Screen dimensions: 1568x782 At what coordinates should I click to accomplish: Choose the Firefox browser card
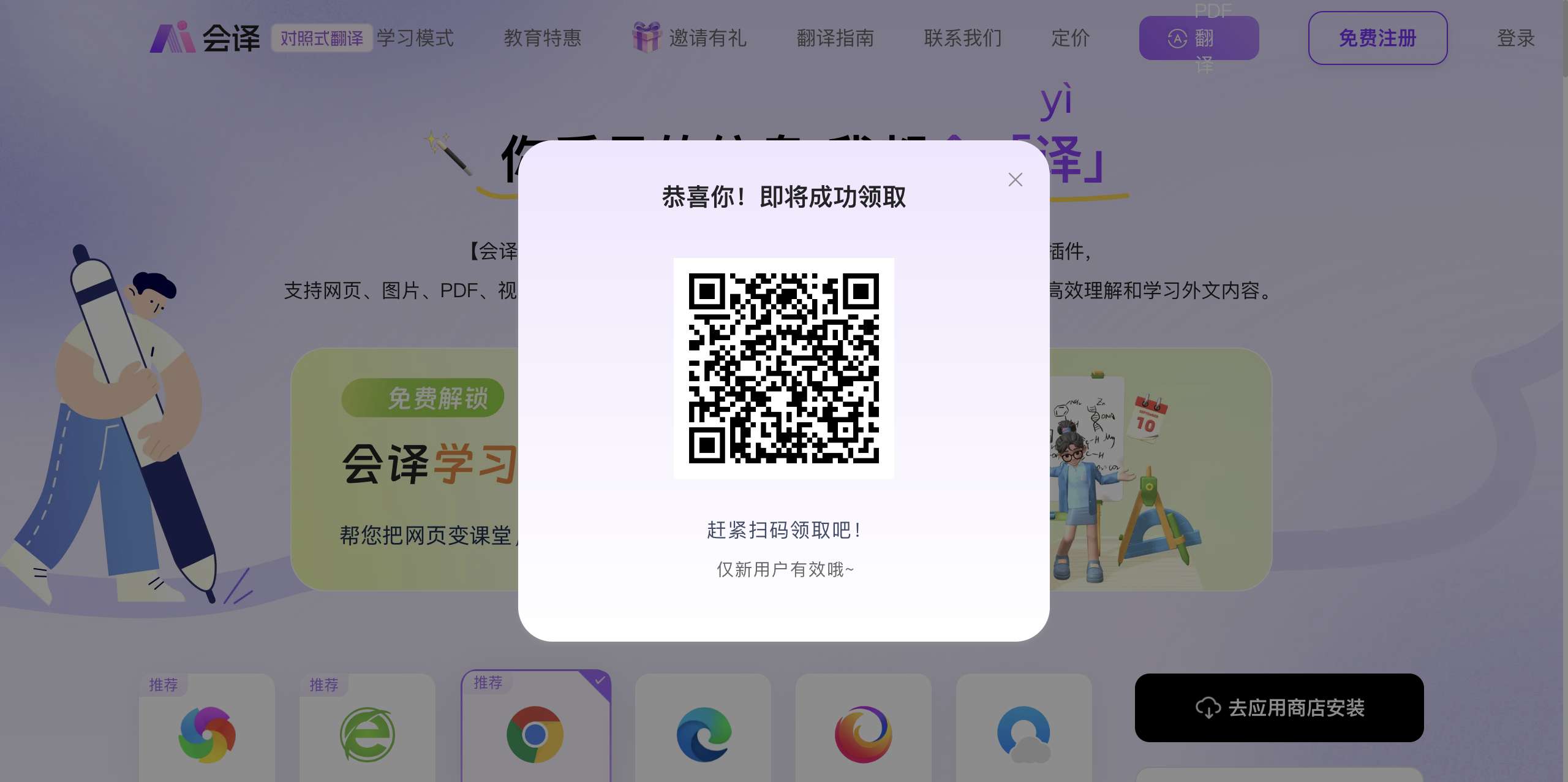coord(863,734)
